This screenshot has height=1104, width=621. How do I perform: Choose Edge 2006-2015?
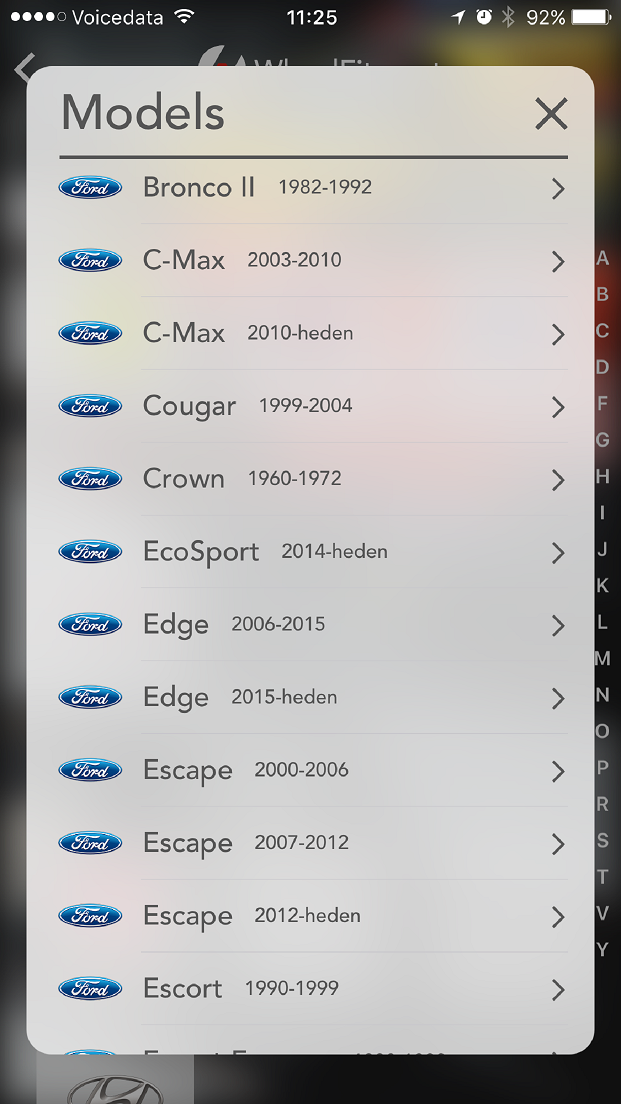(x=312, y=625)
